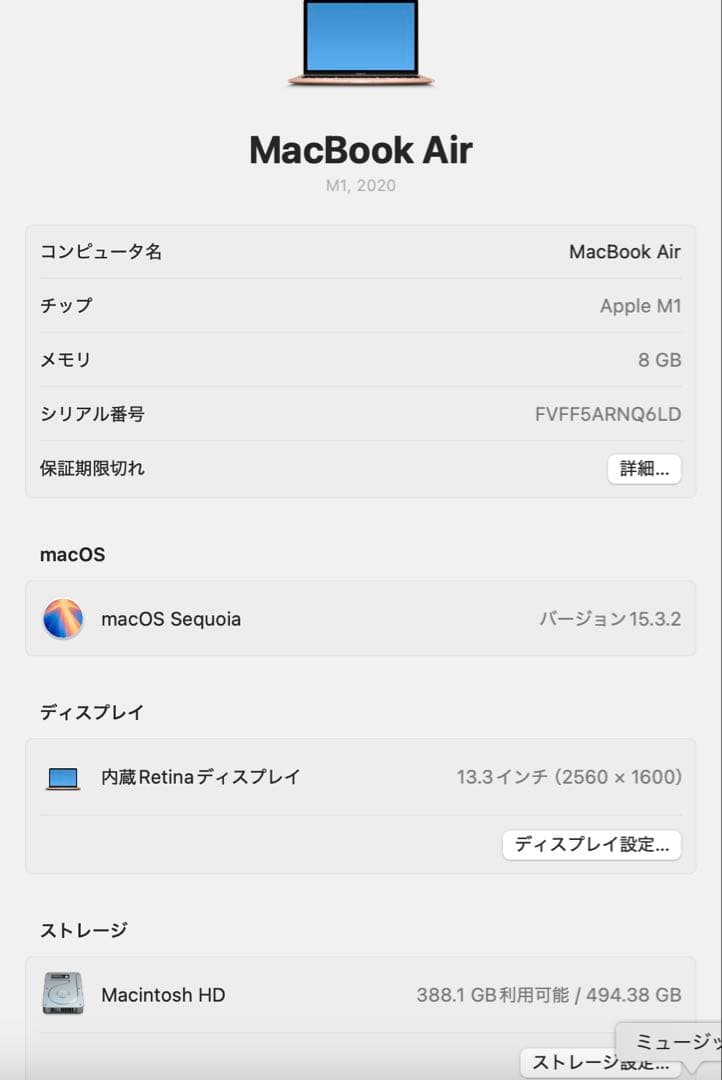Open ディスプレイ設定... settings
Viewport: 722px width, 1080px height.
click(592, 845)
